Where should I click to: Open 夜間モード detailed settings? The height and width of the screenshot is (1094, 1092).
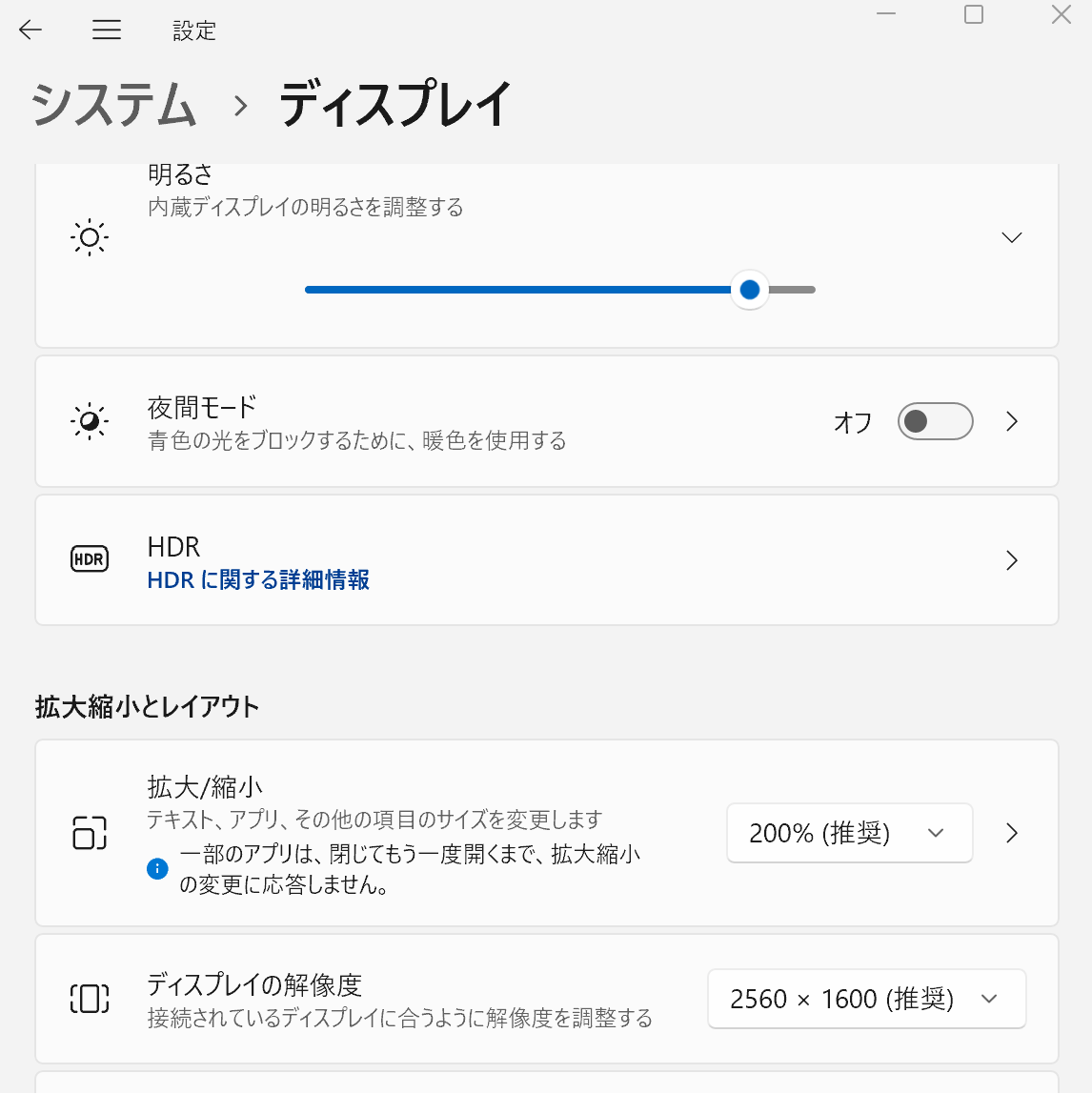[x=1012, y=421]
